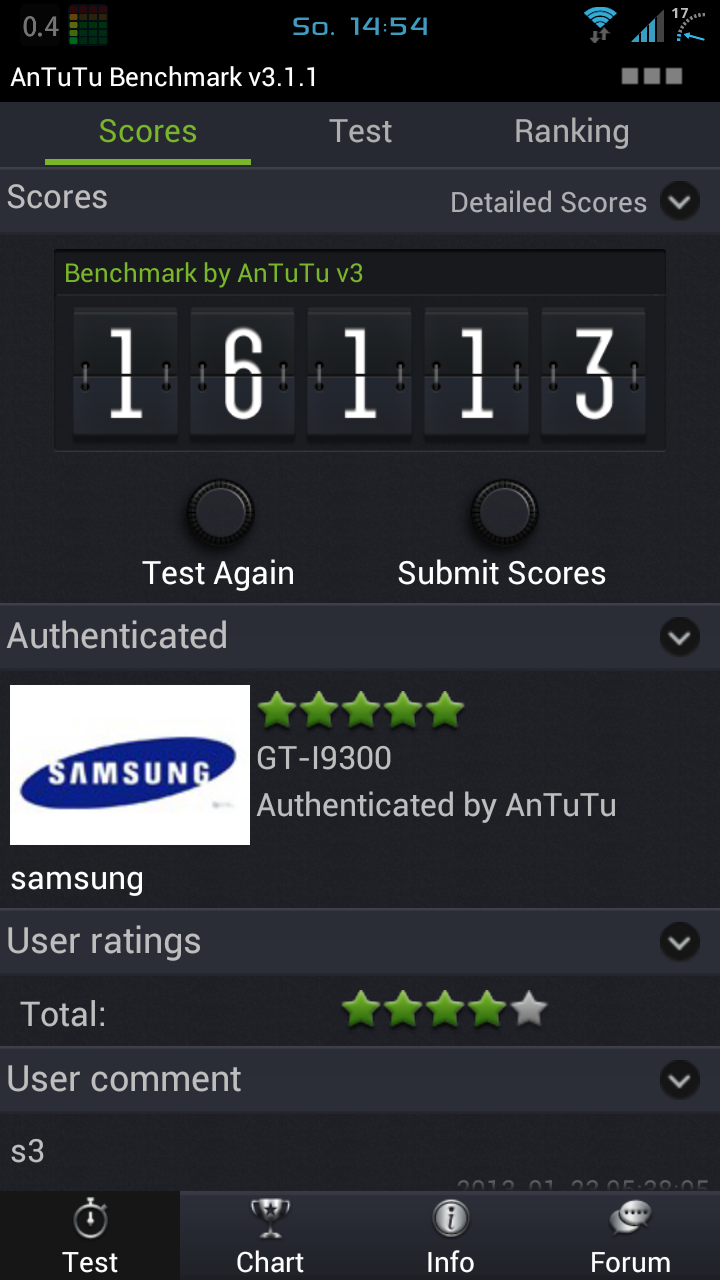The width and height of the screenshot is (720, 1280).
Task: Collapse the User ratings section
Action: click(x=680, y=942)
